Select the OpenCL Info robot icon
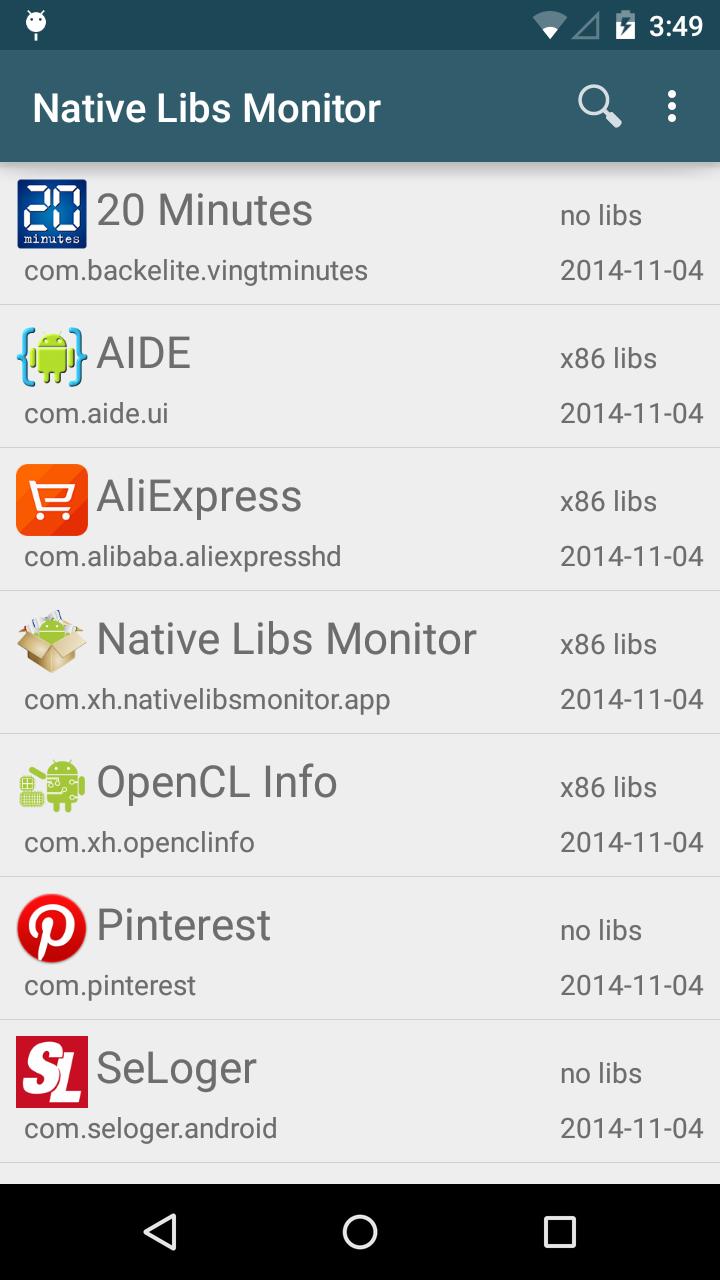The width and height of the screenshot is (720, 1280). [50, 785]
